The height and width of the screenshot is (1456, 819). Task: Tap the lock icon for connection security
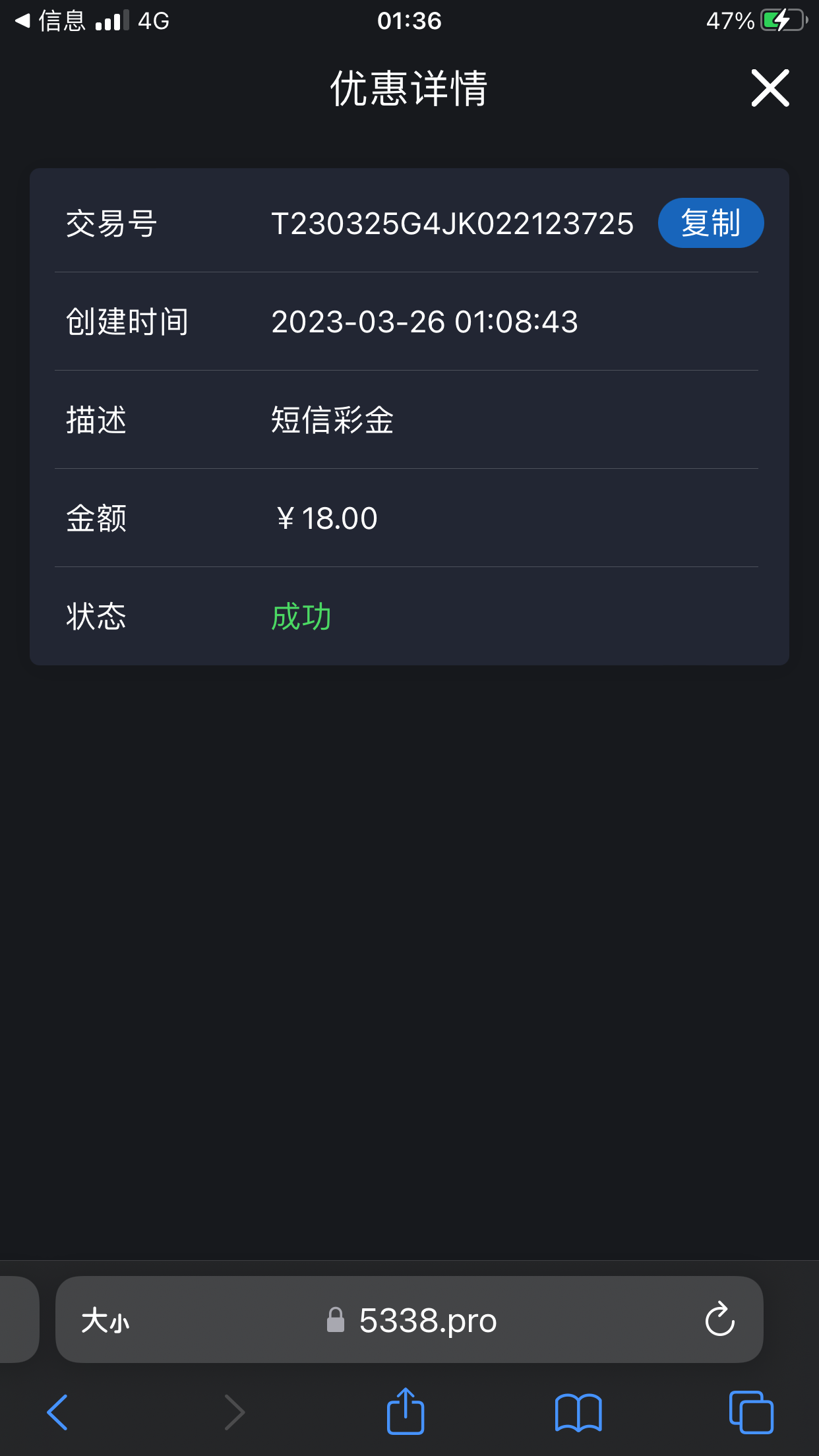[x=336, y=1319]
